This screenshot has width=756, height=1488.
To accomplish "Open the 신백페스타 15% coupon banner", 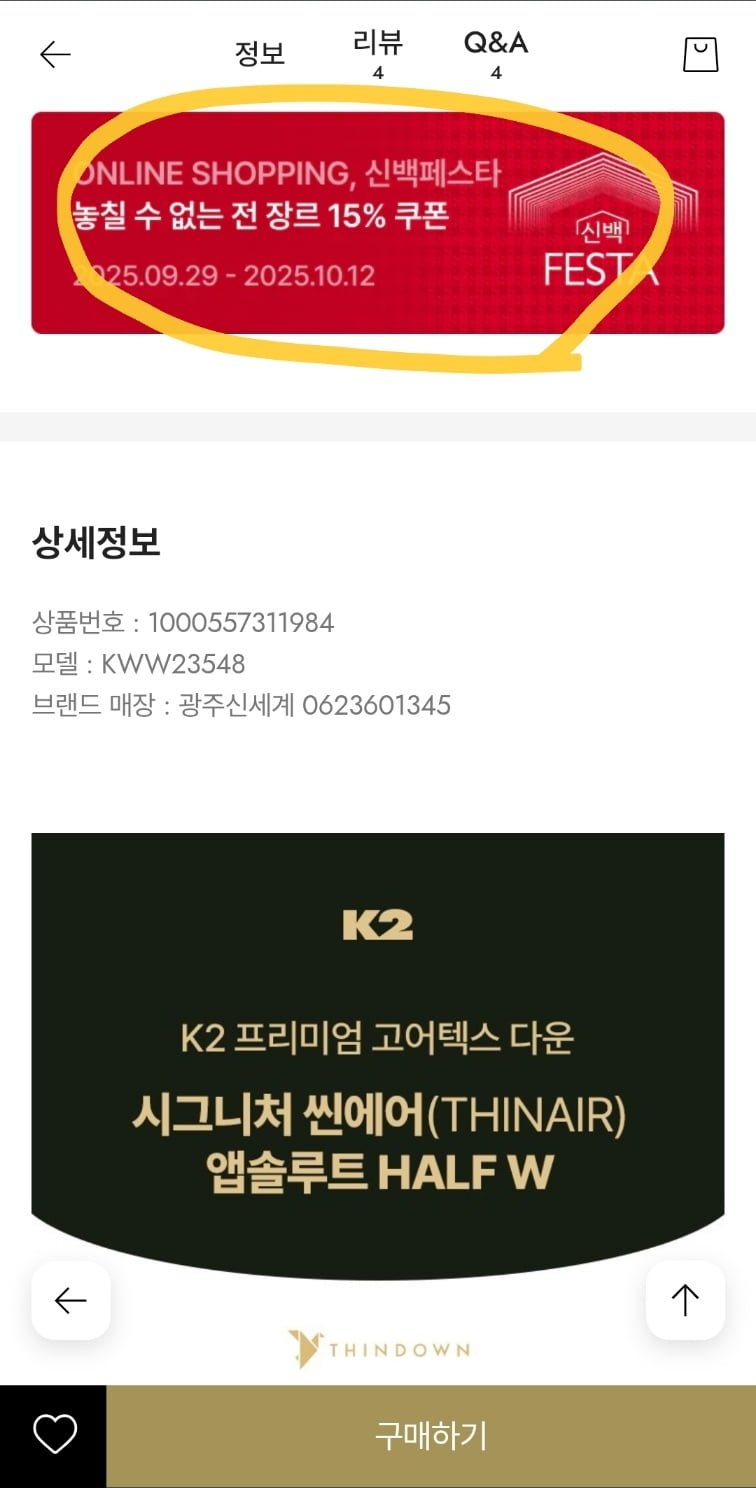I will pyautogui.click(x=378, y=222).
